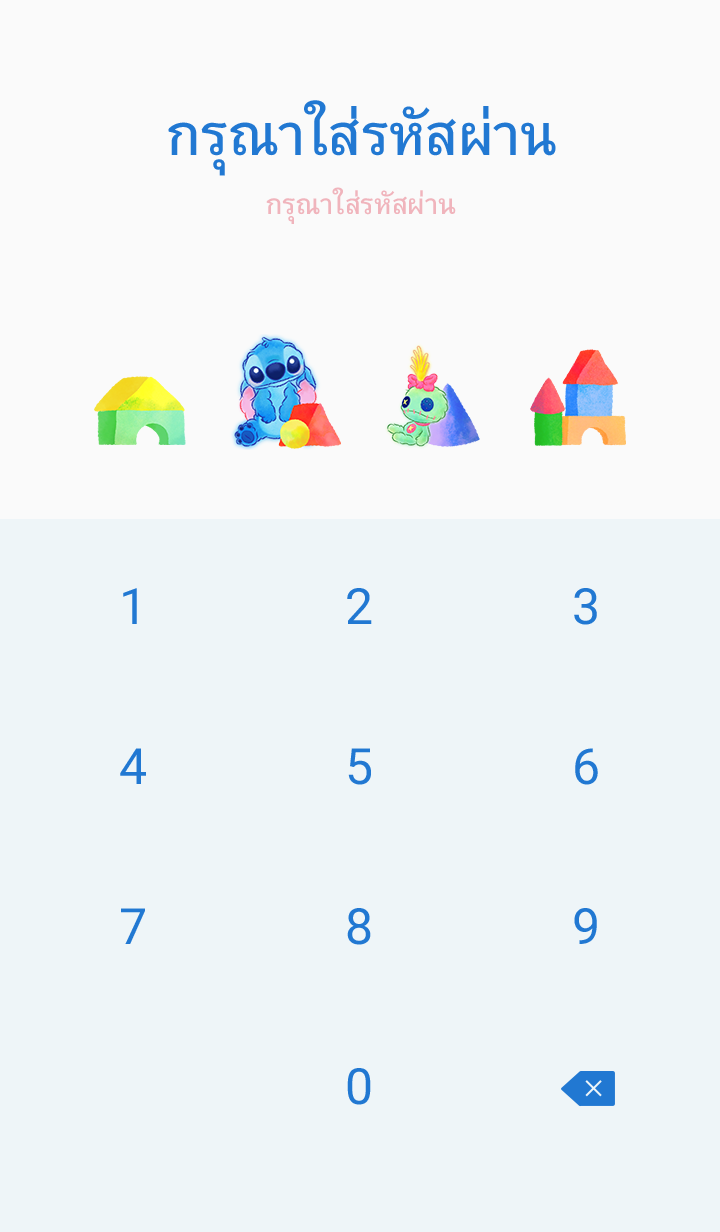This screenshot has height=1232, width=720.
Task: Tap the number 6 key
Action: (x=585, y=767)
